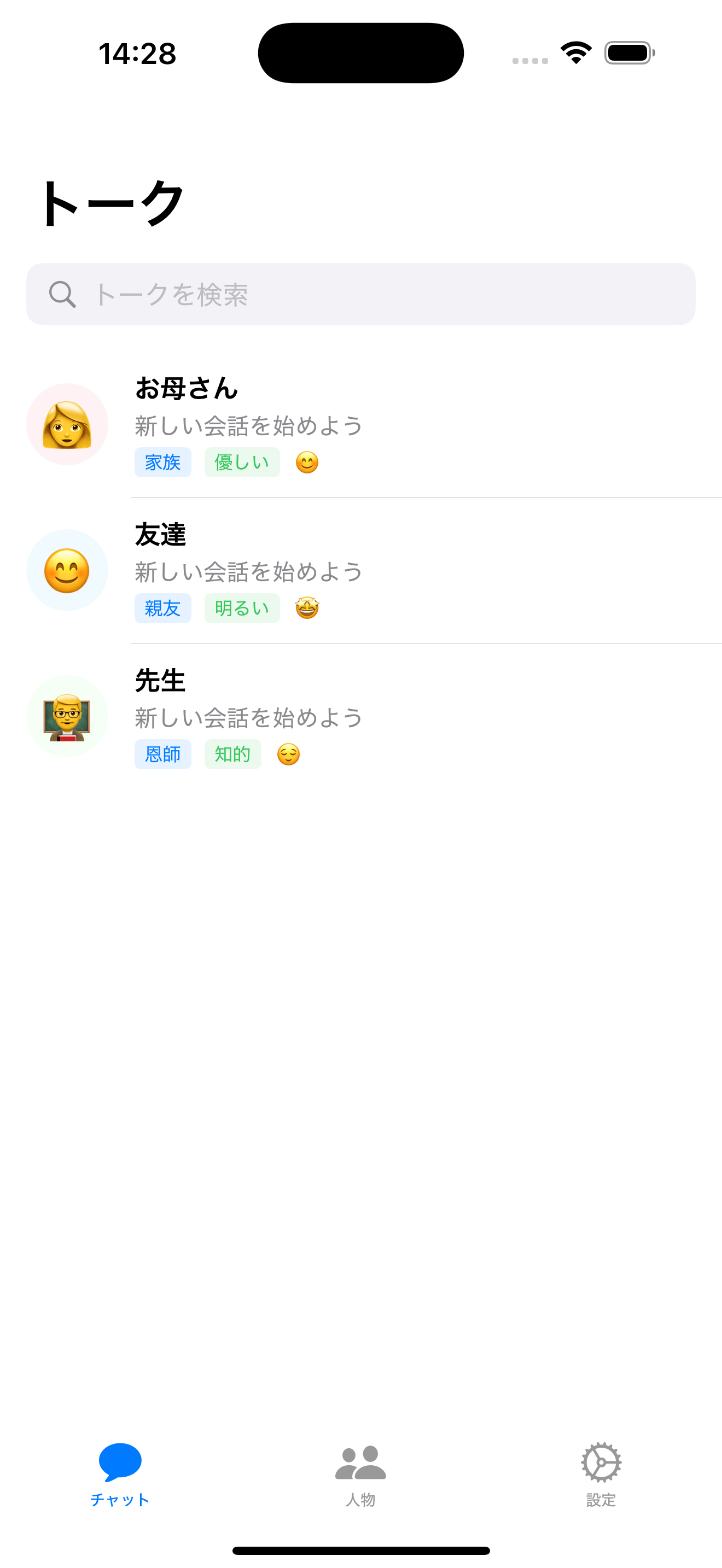Tap the 先生 teacher avatar
This screenshot has width=722, height=1568.
pos(67,716)
